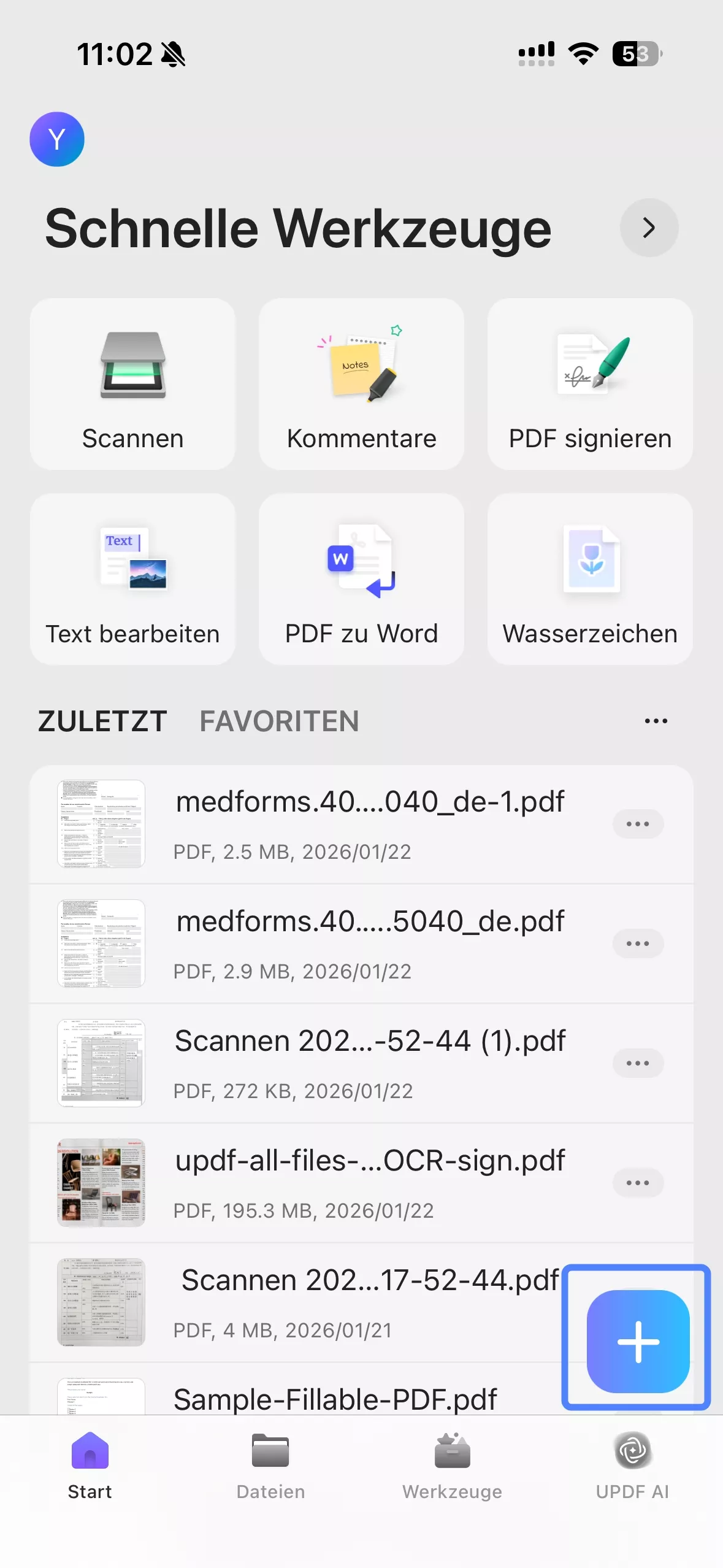This screenshot has height=1568, width=723.
Task: Open Sample-Fillable-PDF.pdf
Action: (x=335, y=1399)
